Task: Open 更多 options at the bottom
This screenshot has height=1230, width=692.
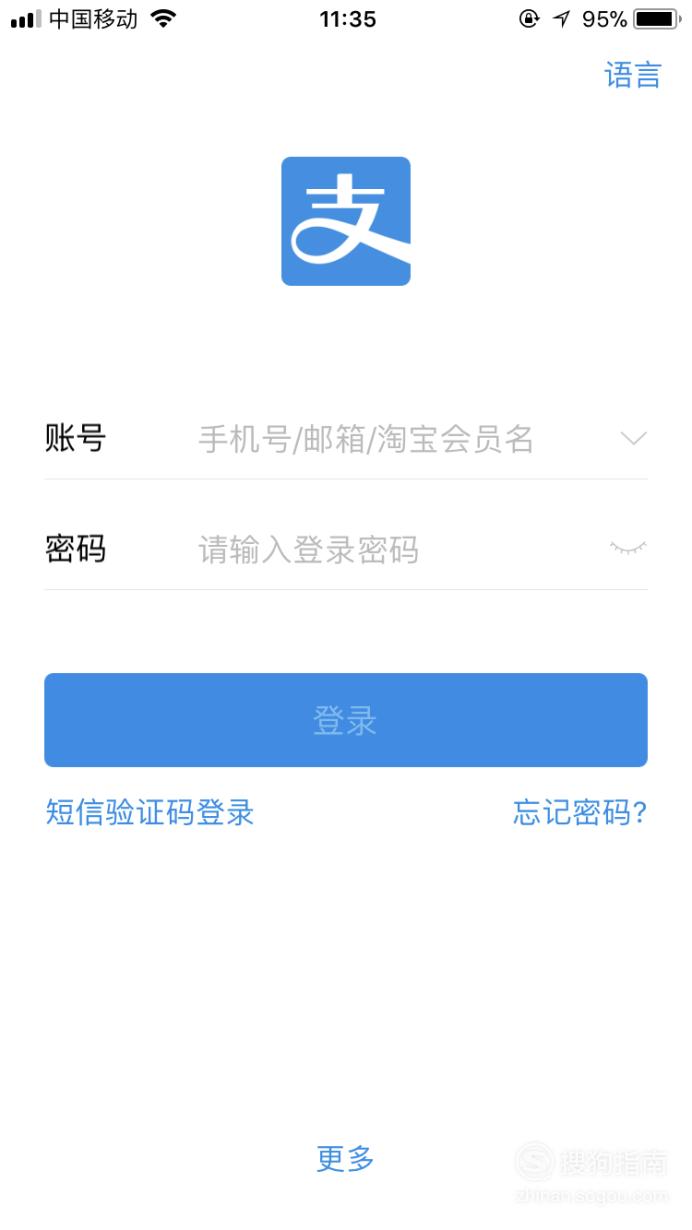Action: click(346, 1159)
